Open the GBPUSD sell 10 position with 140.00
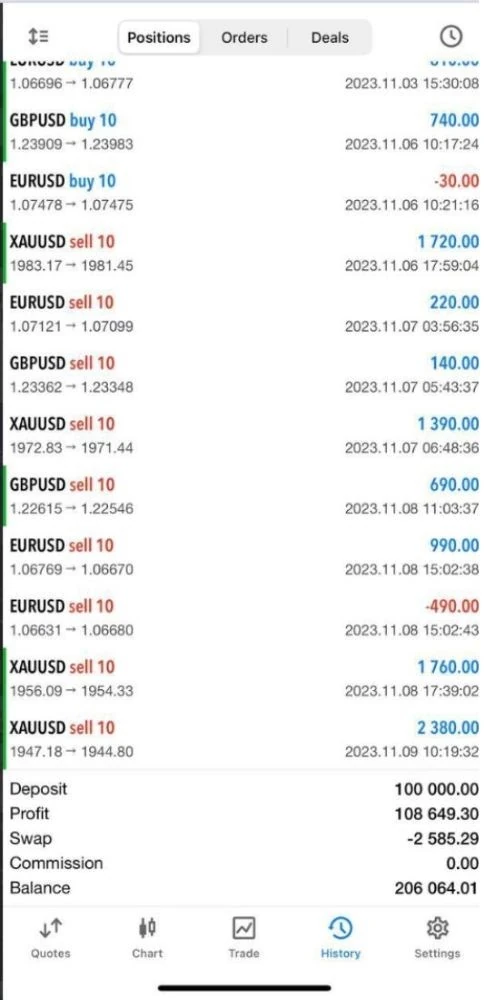The width and height of the screenshot is (484, 1000). pos(242,374)
